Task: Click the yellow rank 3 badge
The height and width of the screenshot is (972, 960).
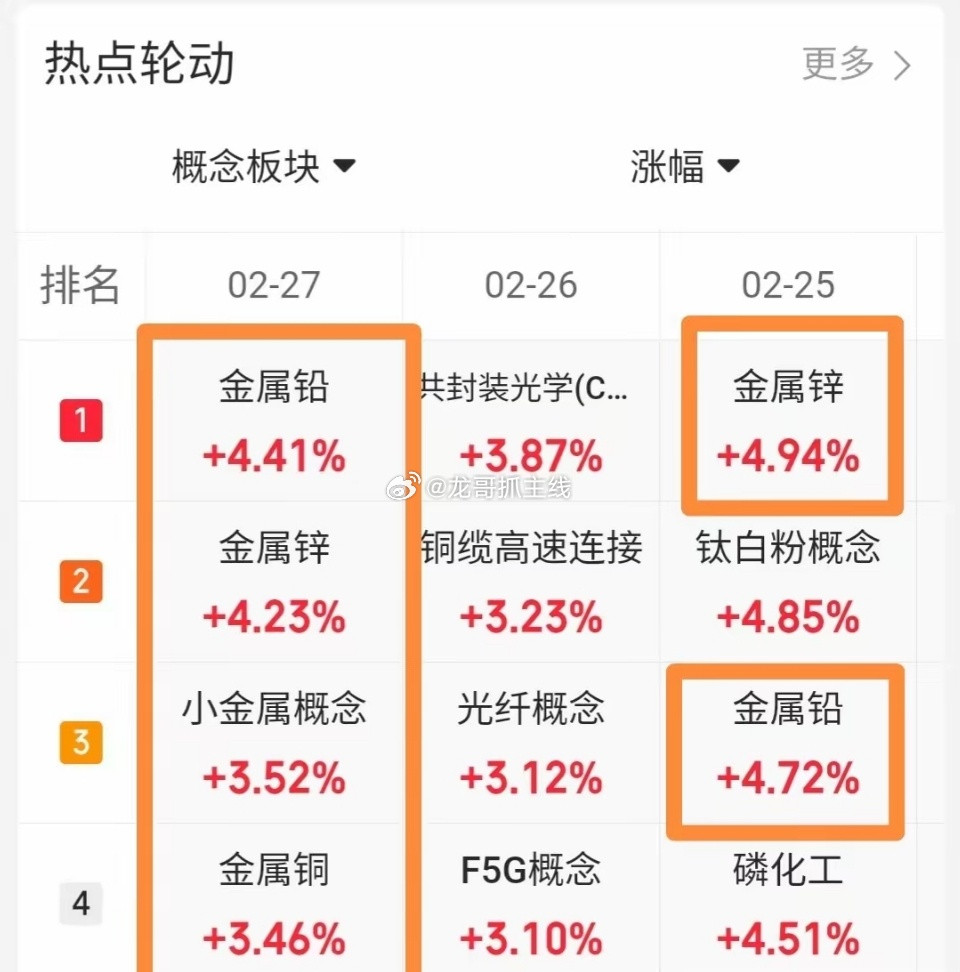Action: point(80,743)
